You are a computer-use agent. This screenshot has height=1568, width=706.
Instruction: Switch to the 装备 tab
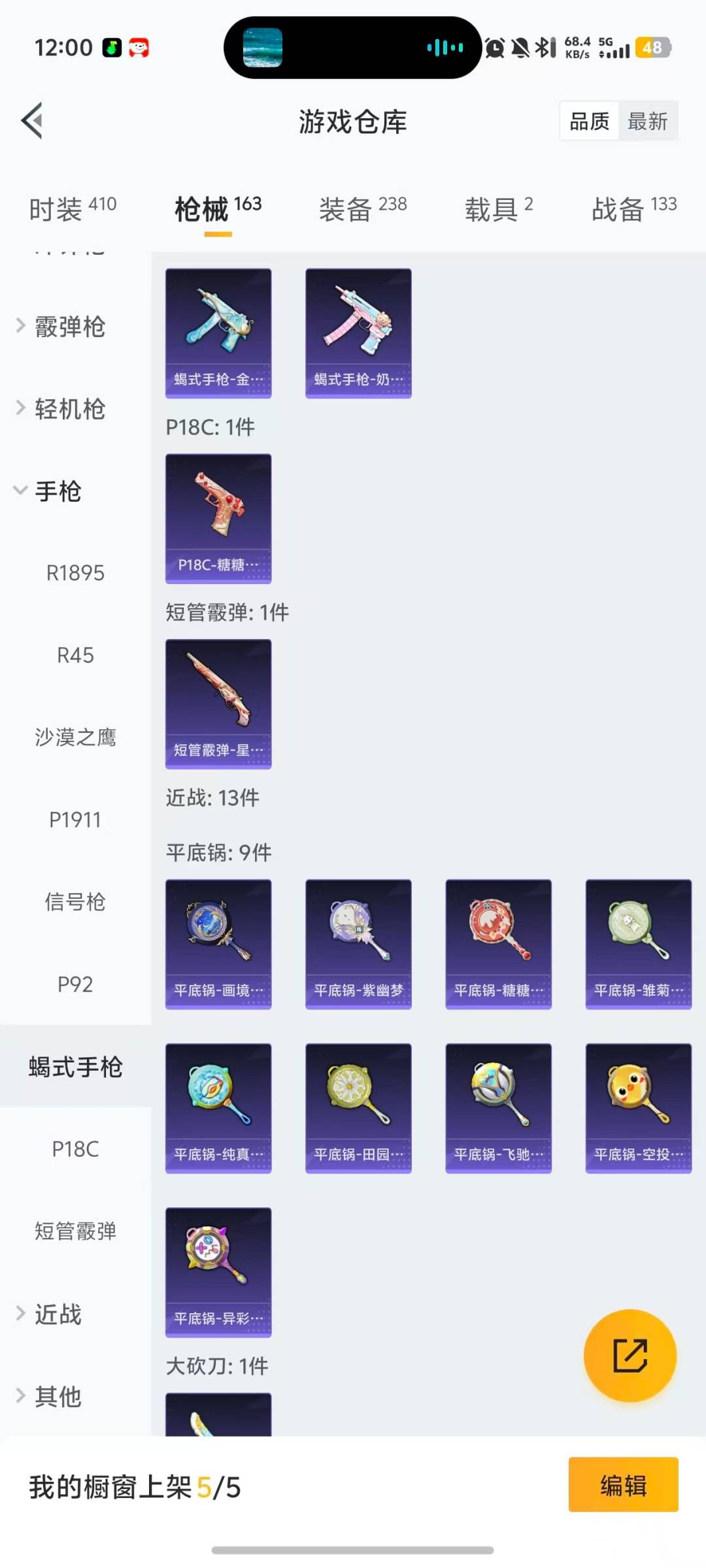(362, 209)
